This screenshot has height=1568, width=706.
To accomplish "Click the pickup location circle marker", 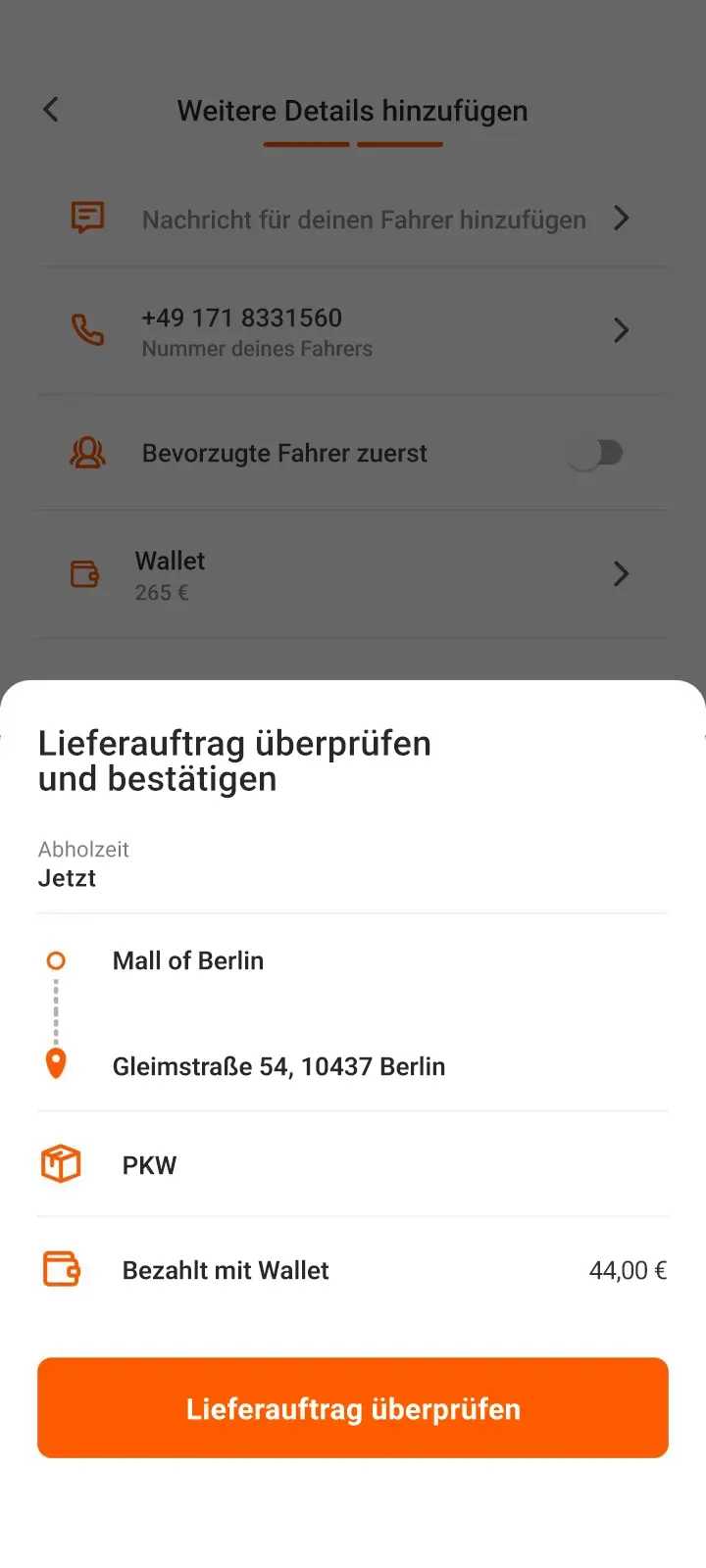I will [x=55, y=960].
